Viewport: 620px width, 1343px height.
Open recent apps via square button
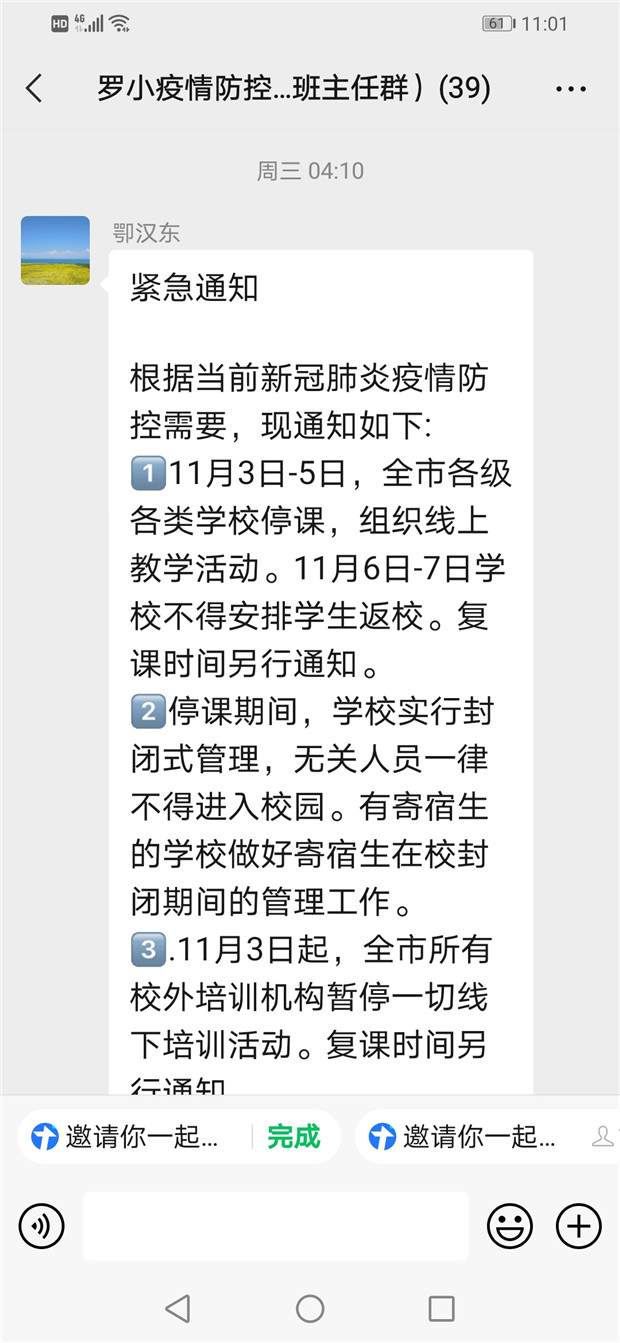click(x=441, y=1307)
